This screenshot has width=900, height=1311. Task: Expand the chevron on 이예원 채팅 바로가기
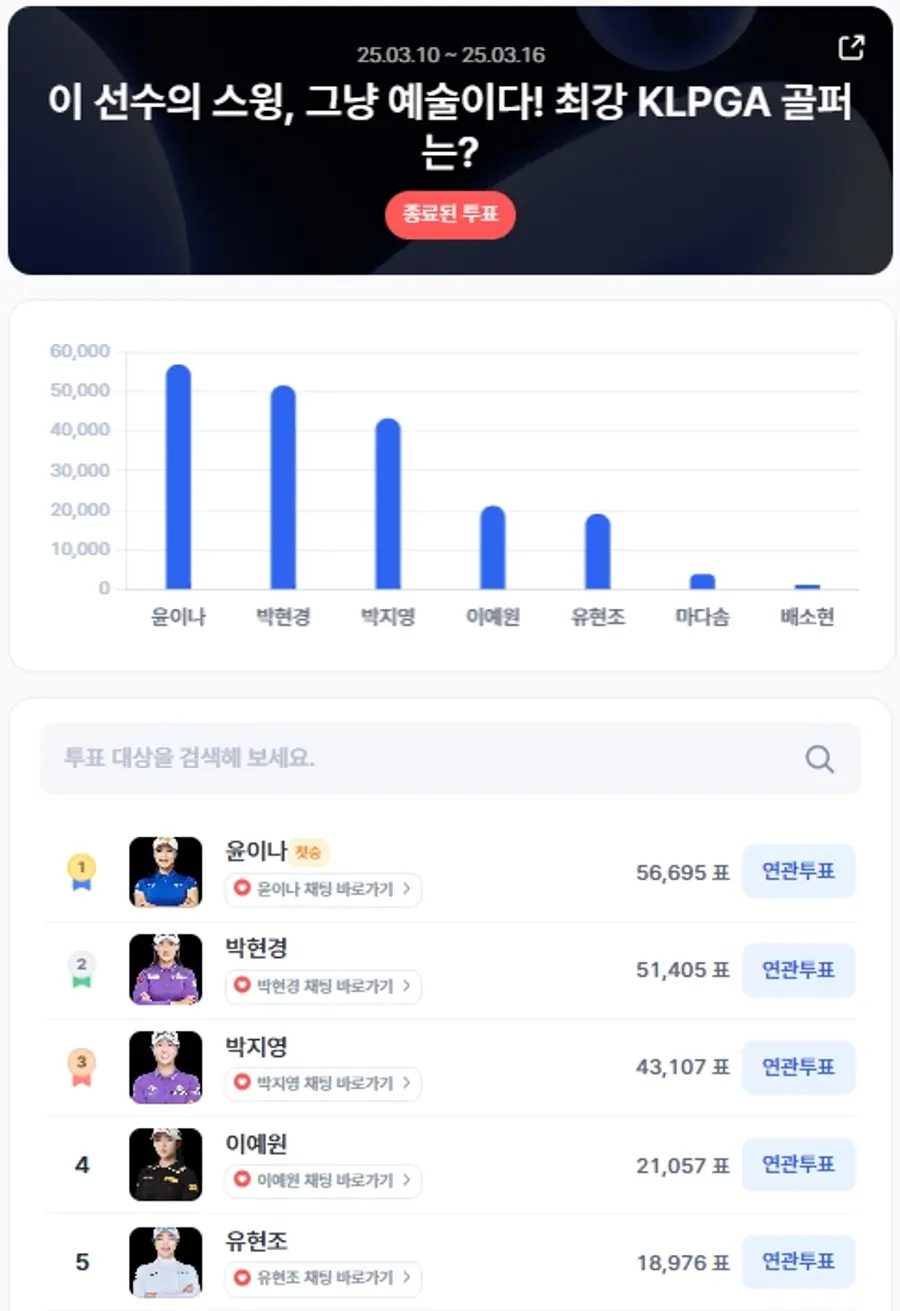[x=406, y=1181]
